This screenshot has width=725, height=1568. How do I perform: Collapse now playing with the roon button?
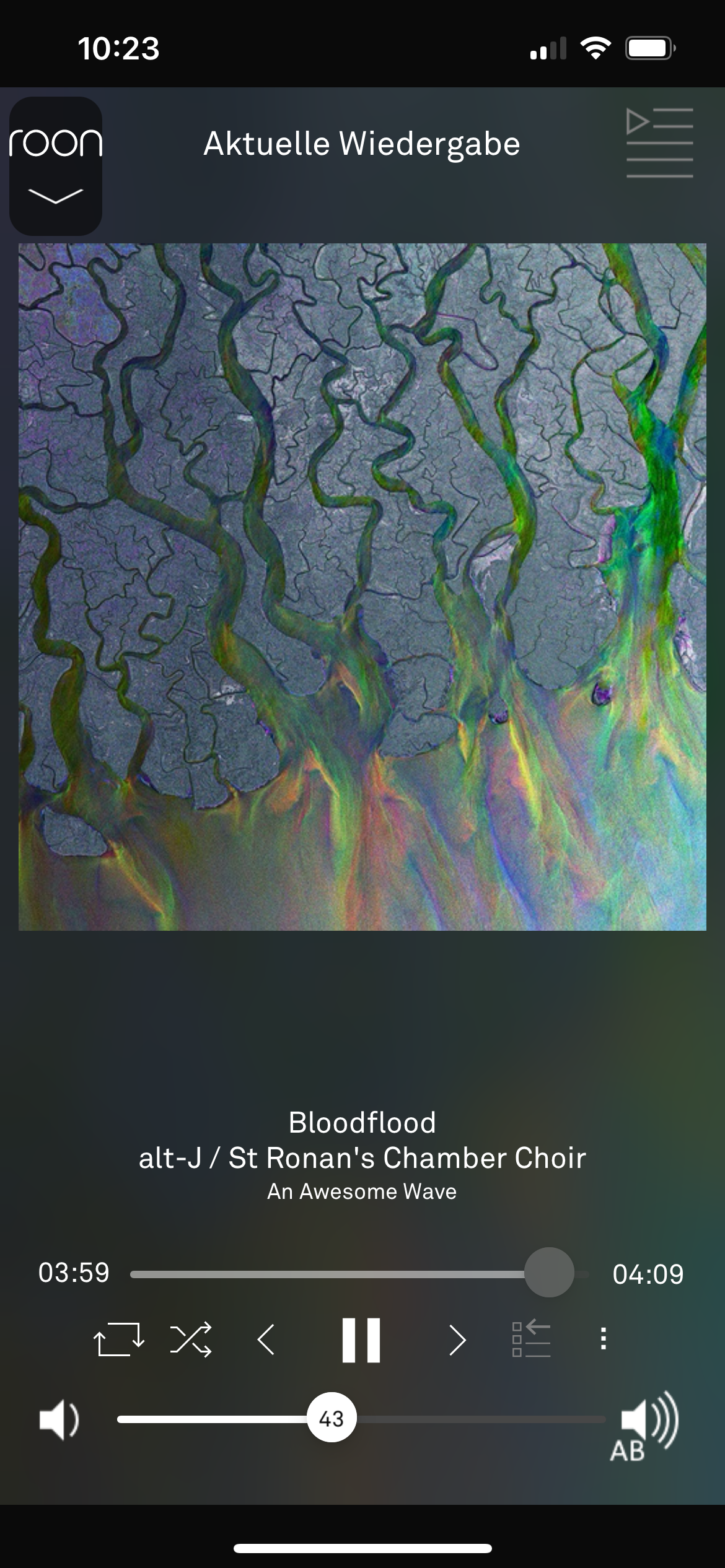[x=56, y=166]
